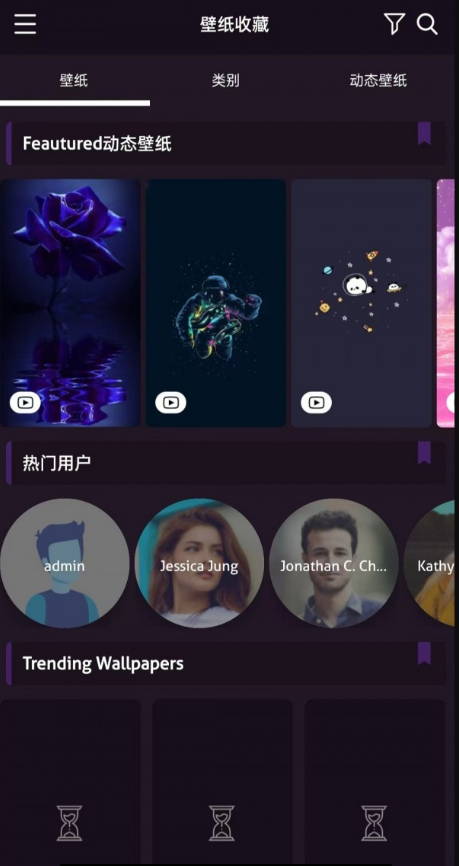The height and width of the screenshot is (866, 459).
Task: Open the hamburger drawer menu
Action: 25,24
